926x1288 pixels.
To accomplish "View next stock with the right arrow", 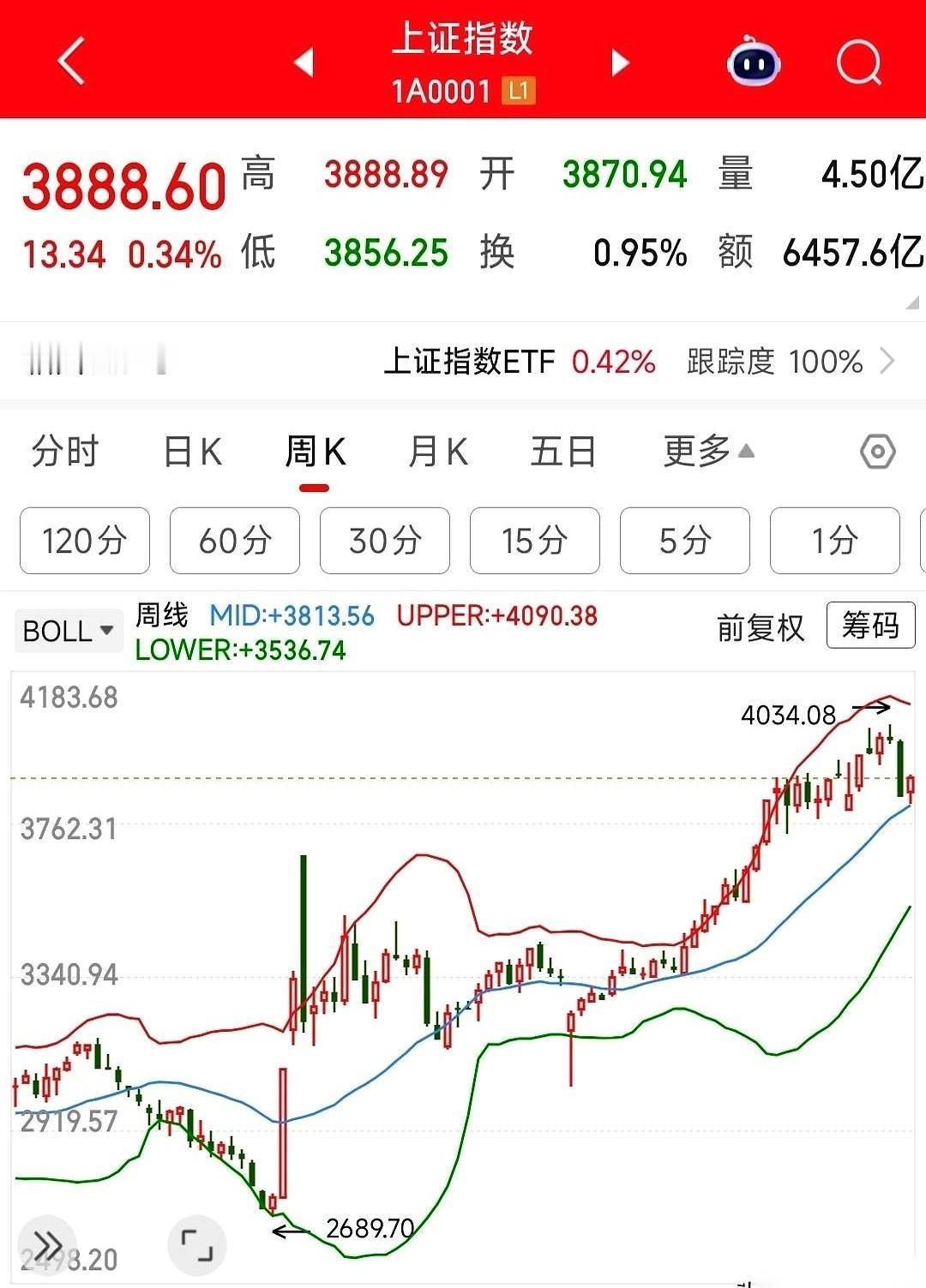I will click(x=619, y=62).
